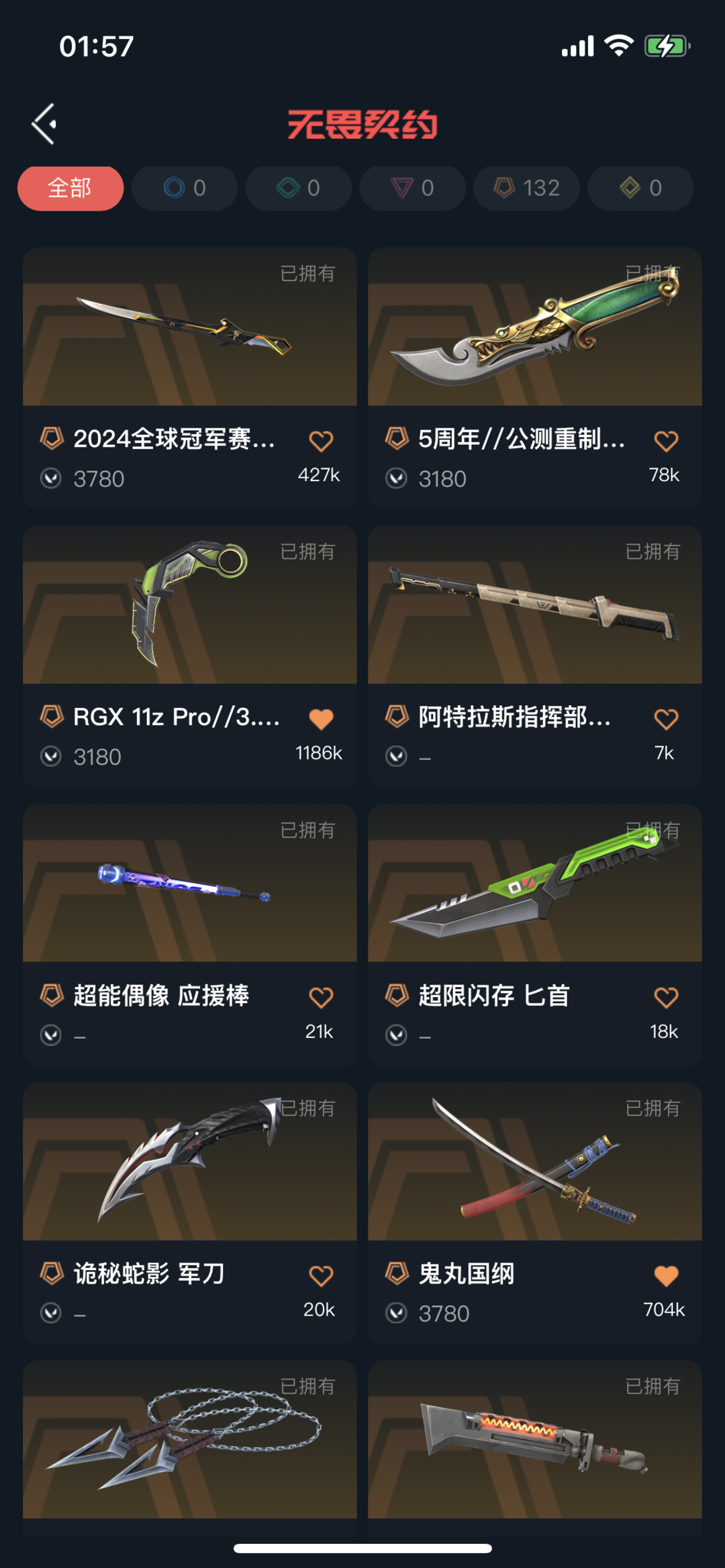Image resolution: width=725 pixels, height=1568 pixels.
Task: Unfavorite the RGX 11z Pro knife
Action: click(322, 717)
